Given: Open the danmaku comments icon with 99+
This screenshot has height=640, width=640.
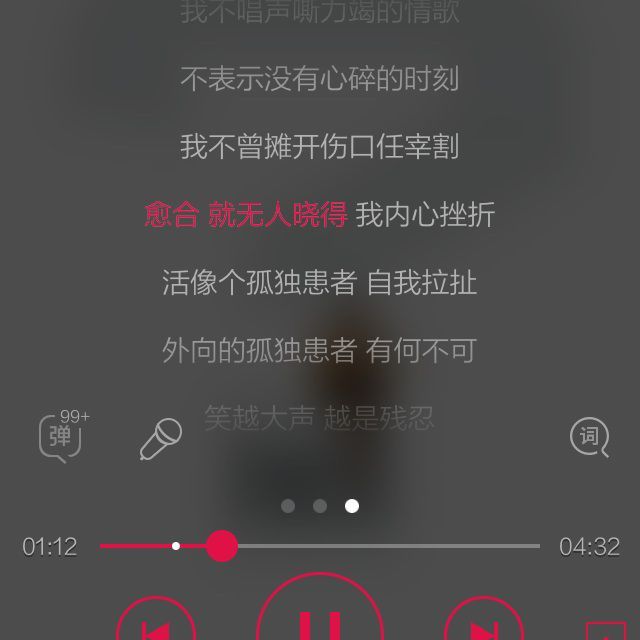Looking at the screenshot, I should click(x=64, y=436).
